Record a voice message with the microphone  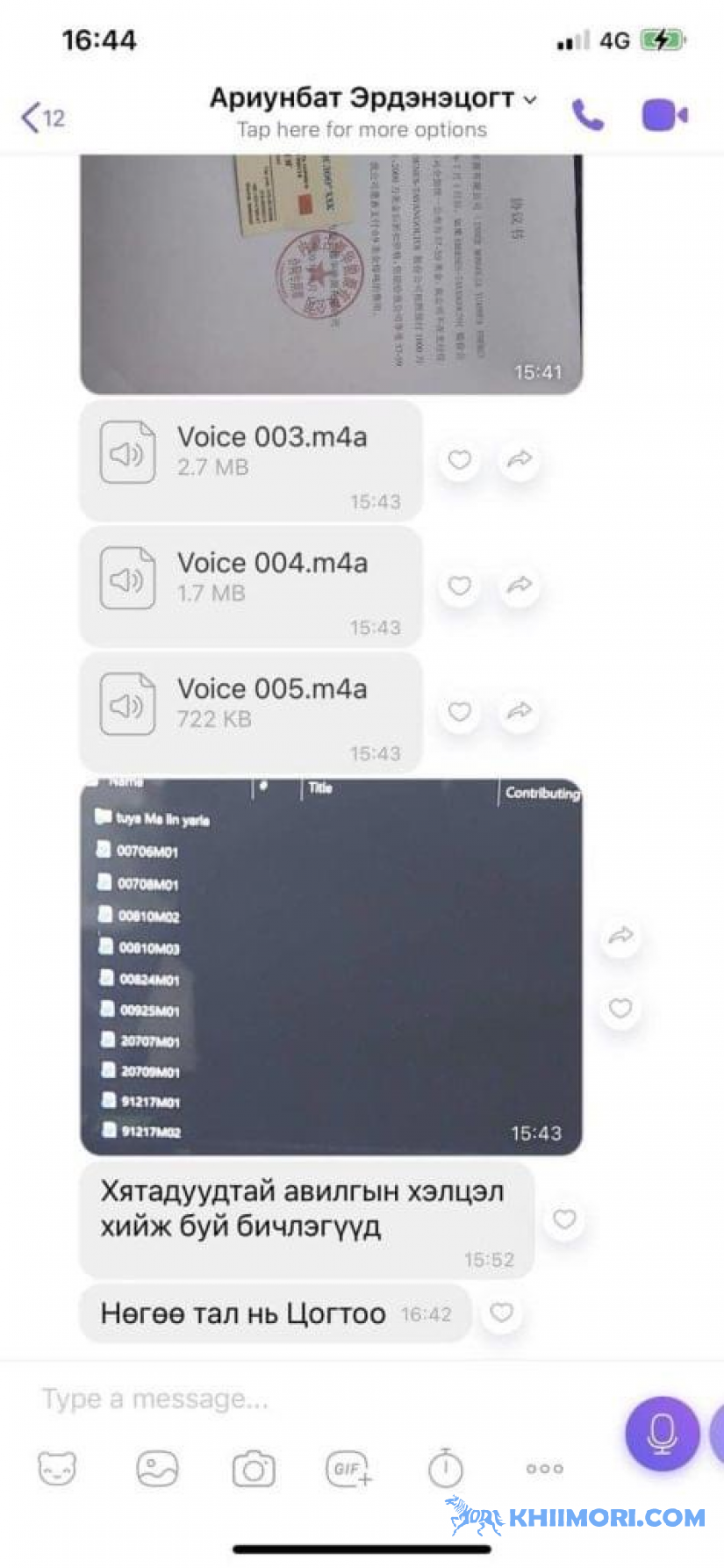click(662, 1433)
